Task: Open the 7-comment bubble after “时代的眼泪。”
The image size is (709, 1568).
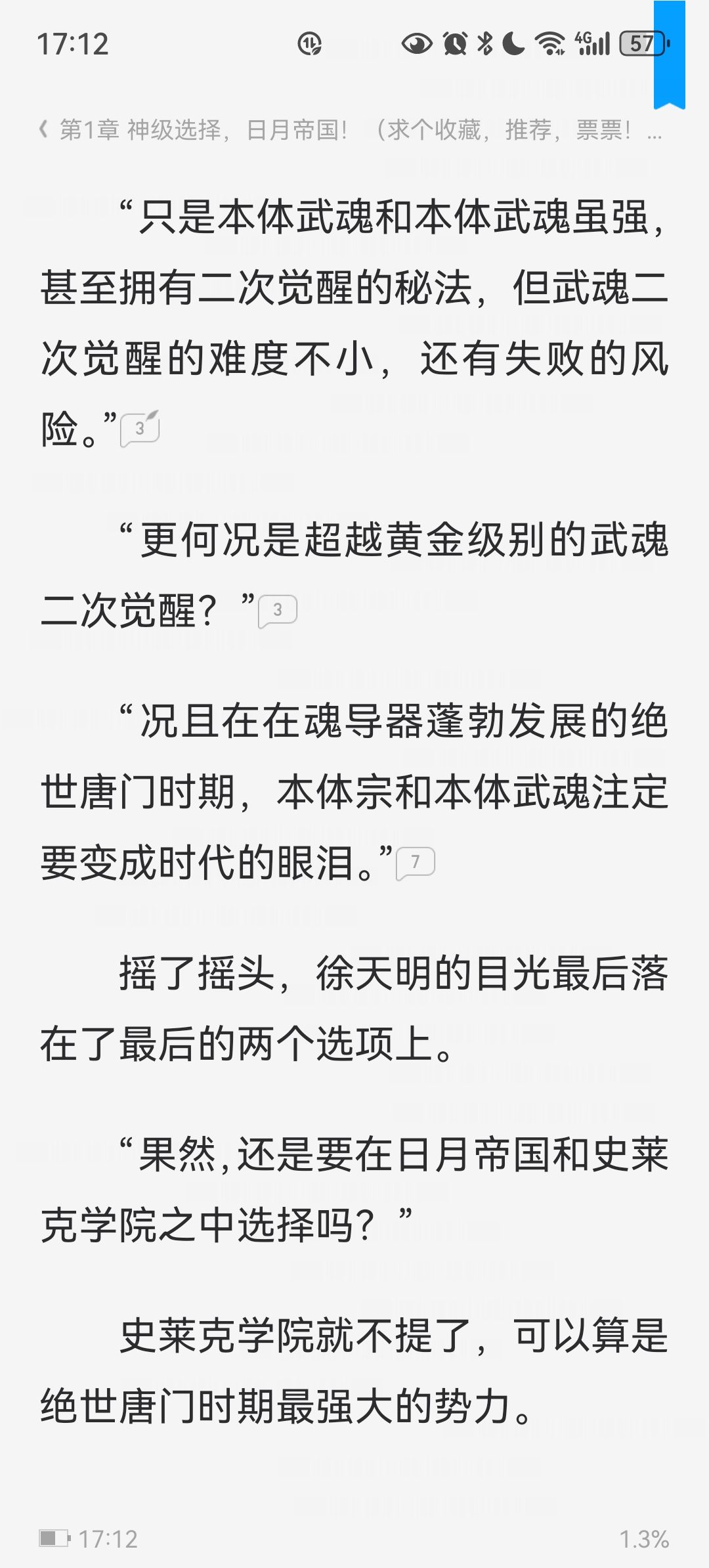Action: coord(416,863)
